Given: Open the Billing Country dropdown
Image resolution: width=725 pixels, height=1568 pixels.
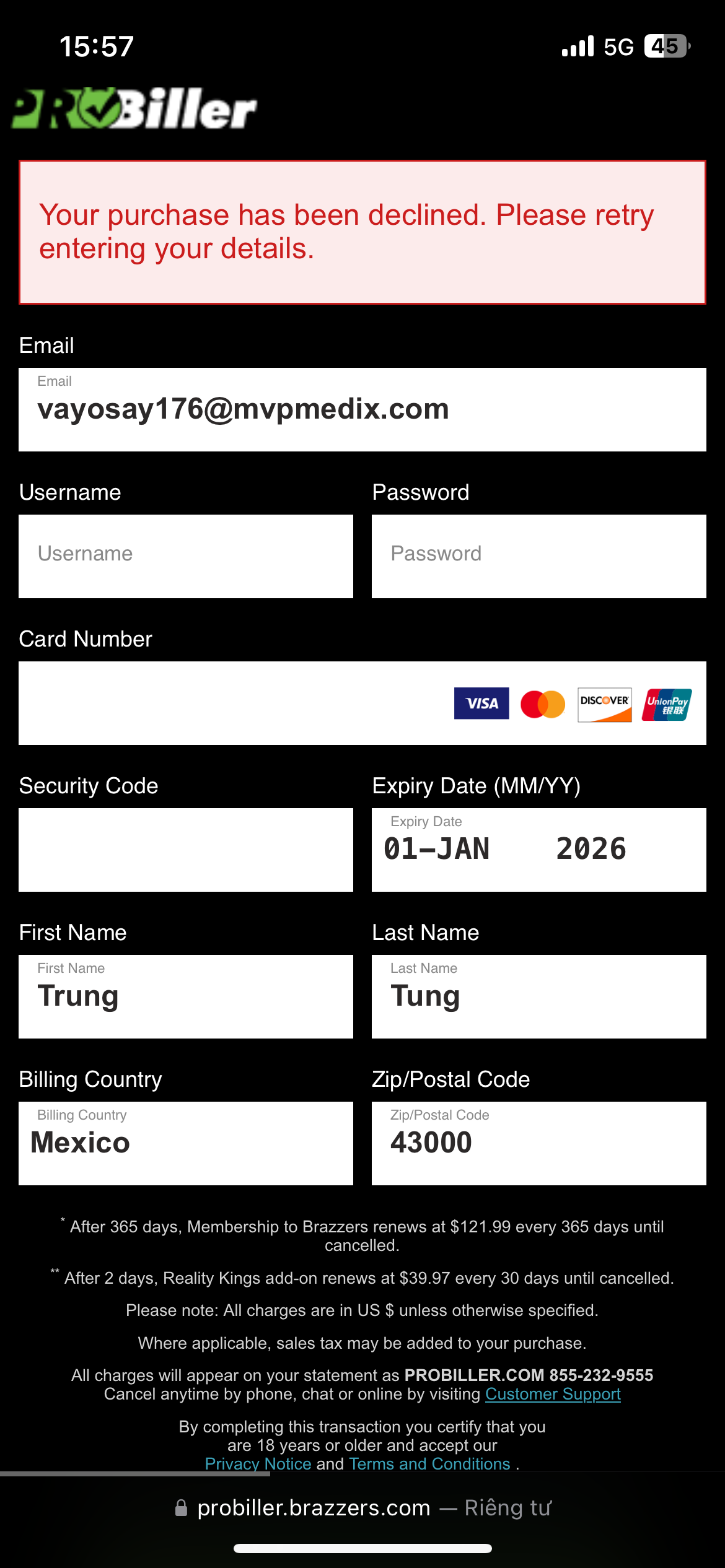Looking at the screenshot, I should 186,1143.
